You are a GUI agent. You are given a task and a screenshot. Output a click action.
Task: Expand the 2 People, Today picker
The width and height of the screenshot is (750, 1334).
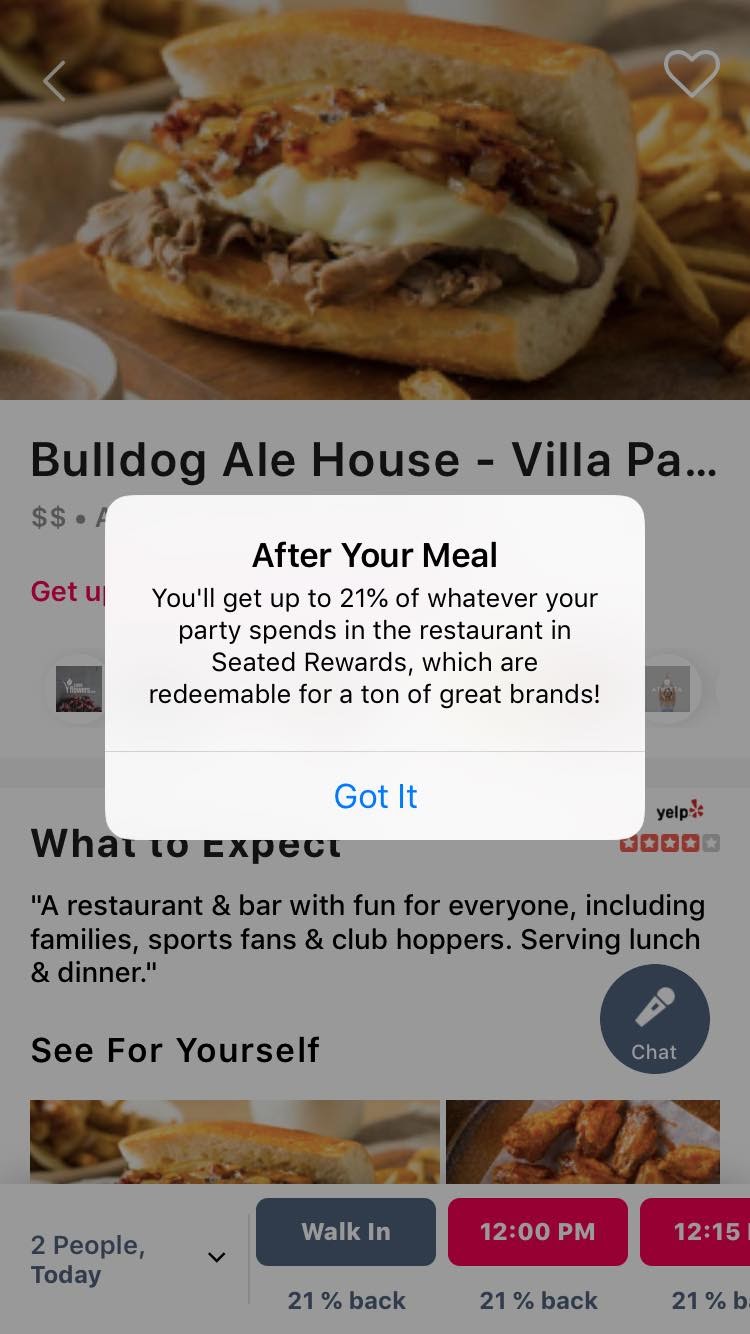point(128,1259)
